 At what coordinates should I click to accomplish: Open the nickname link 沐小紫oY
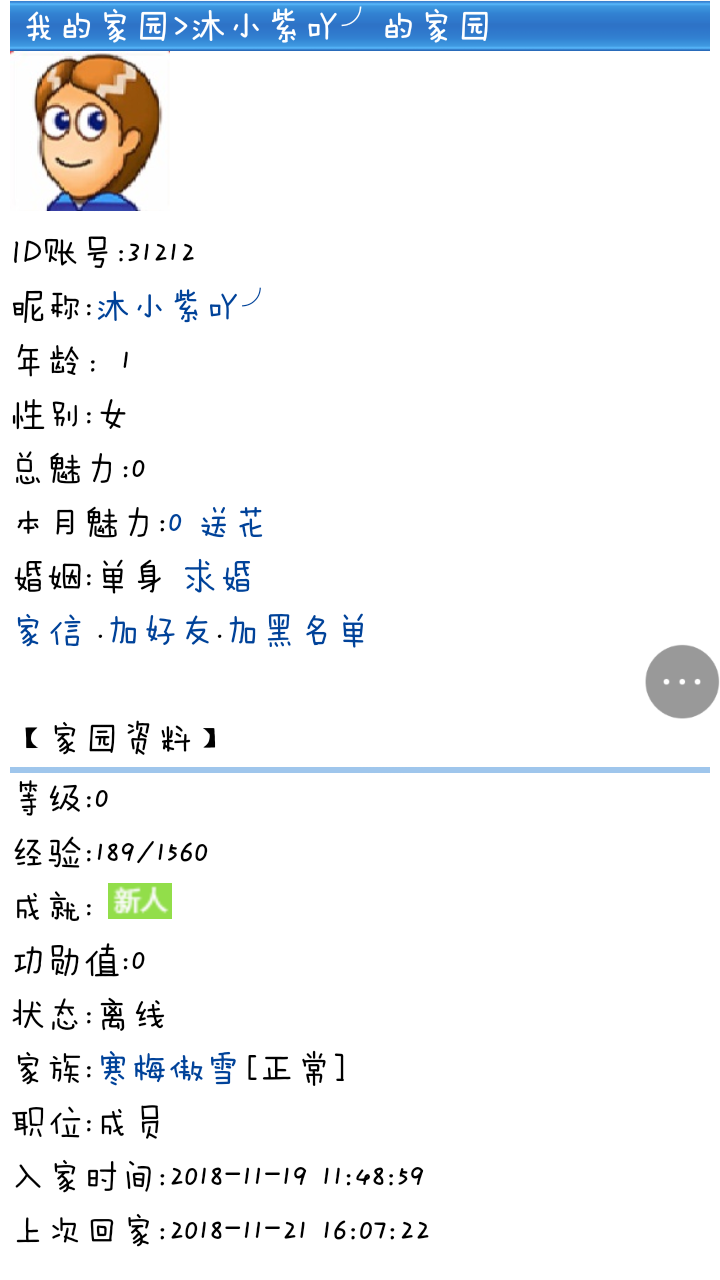178,306
